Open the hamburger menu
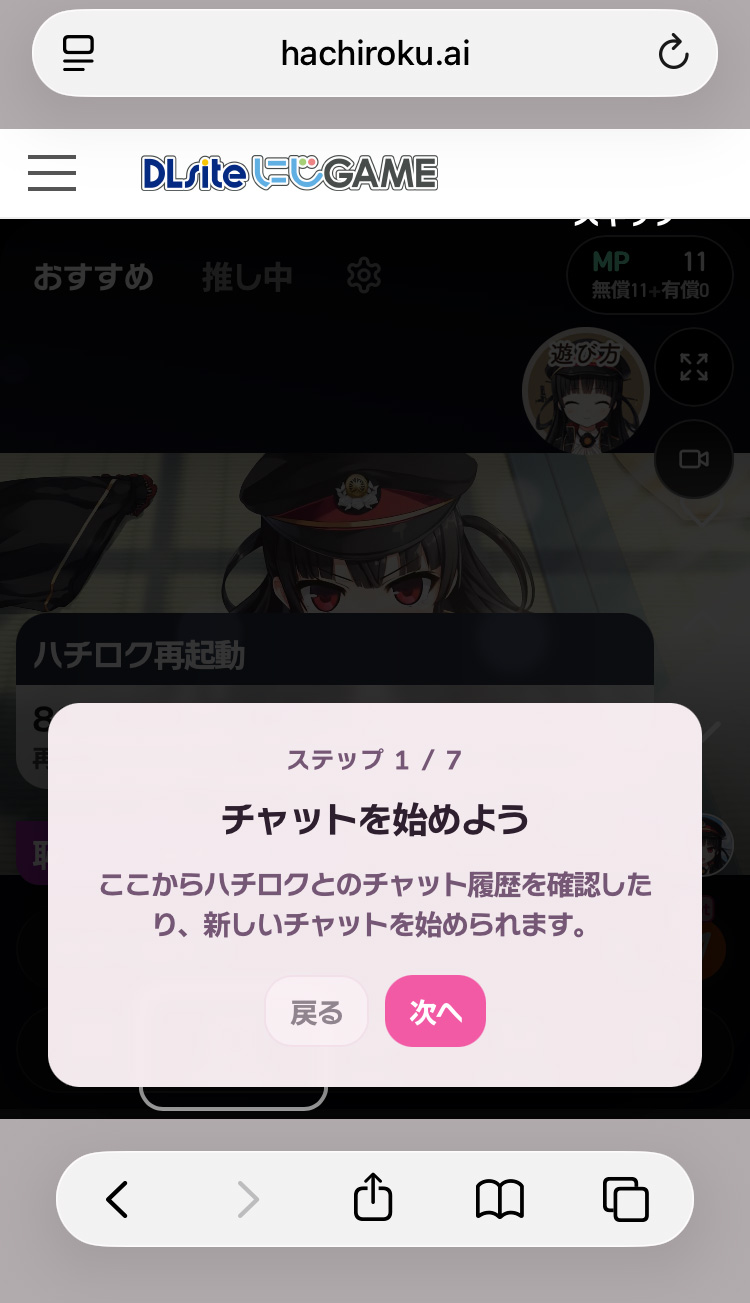The image size is (750, 1303). (52, 173)
